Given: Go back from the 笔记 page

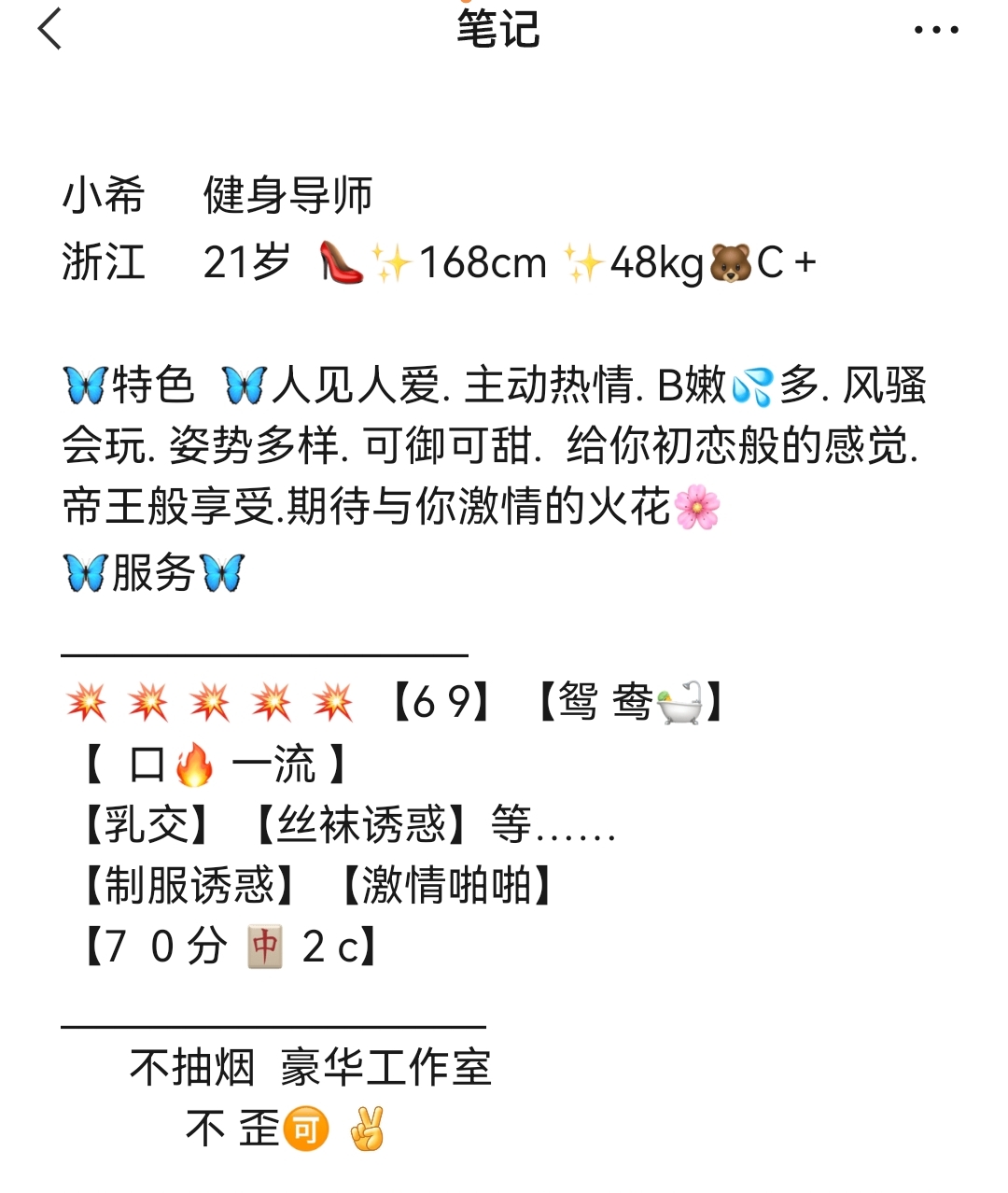Looking at the screenshot, I should point(50,29).
